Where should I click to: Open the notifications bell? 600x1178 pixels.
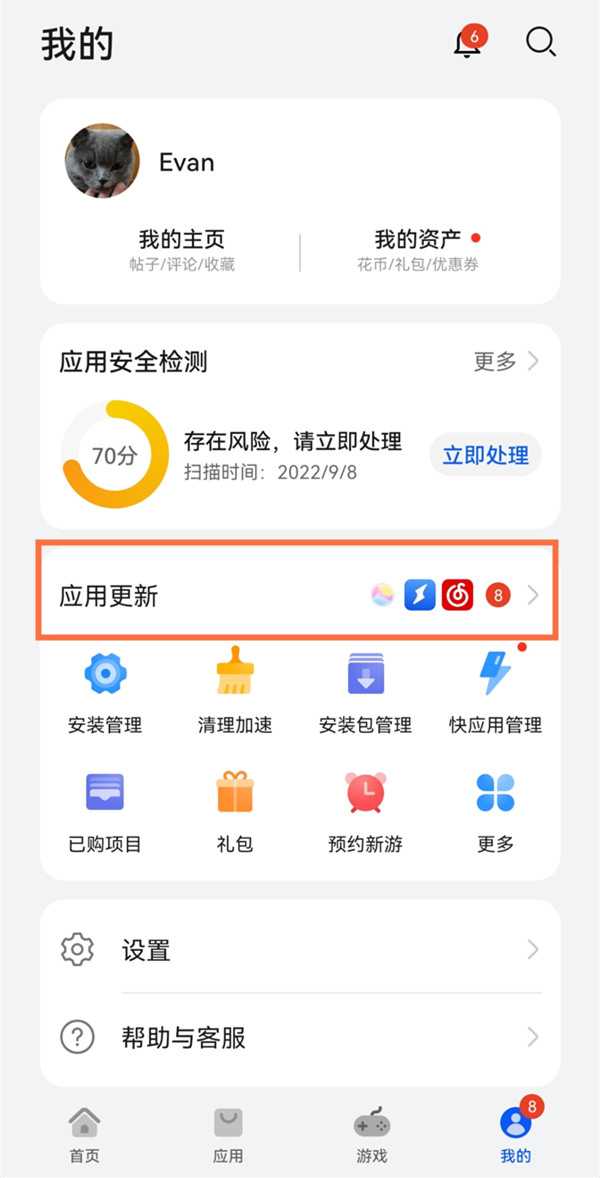467,44
